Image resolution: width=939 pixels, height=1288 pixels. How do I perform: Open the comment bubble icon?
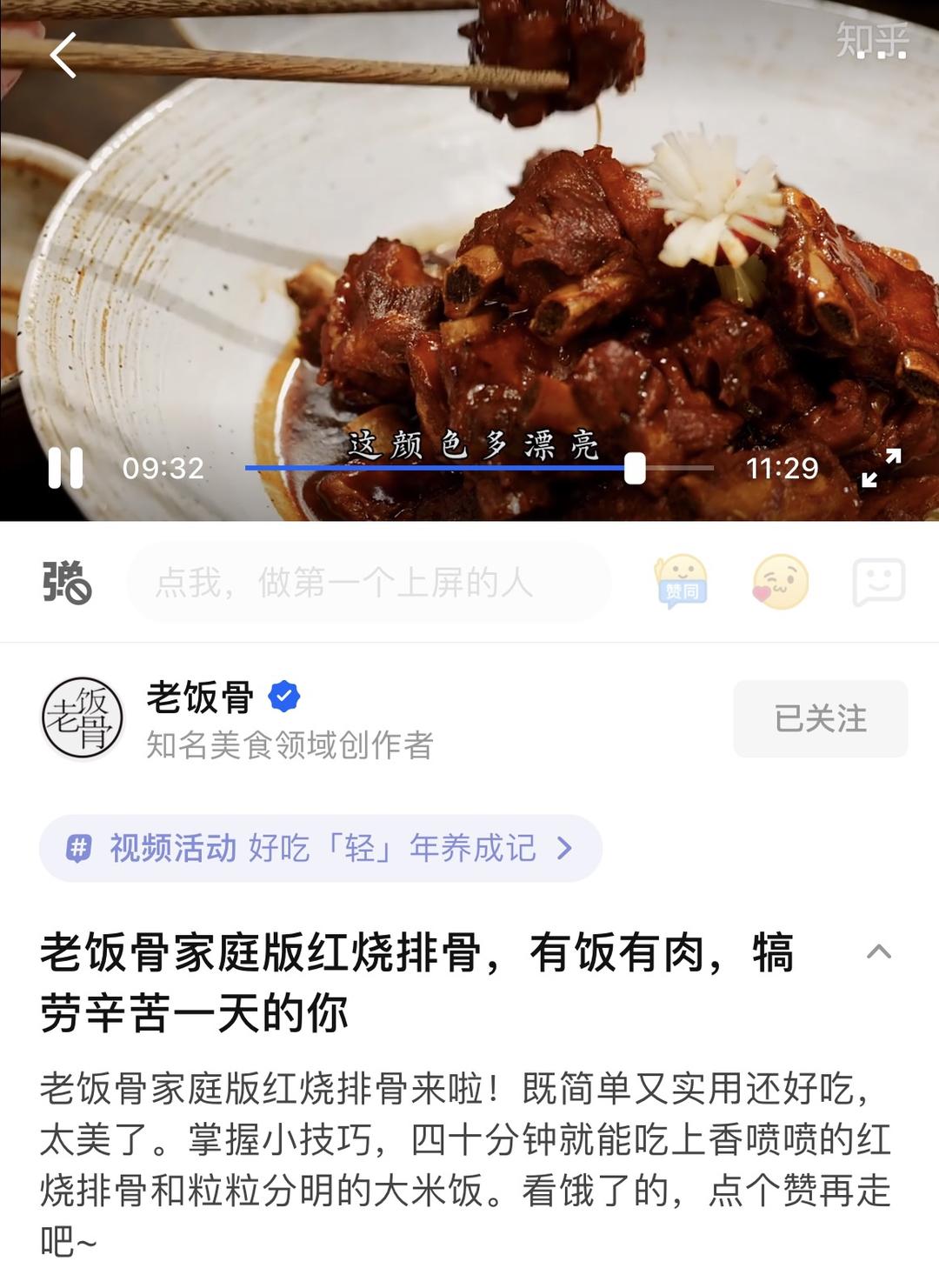pos(878,581)
